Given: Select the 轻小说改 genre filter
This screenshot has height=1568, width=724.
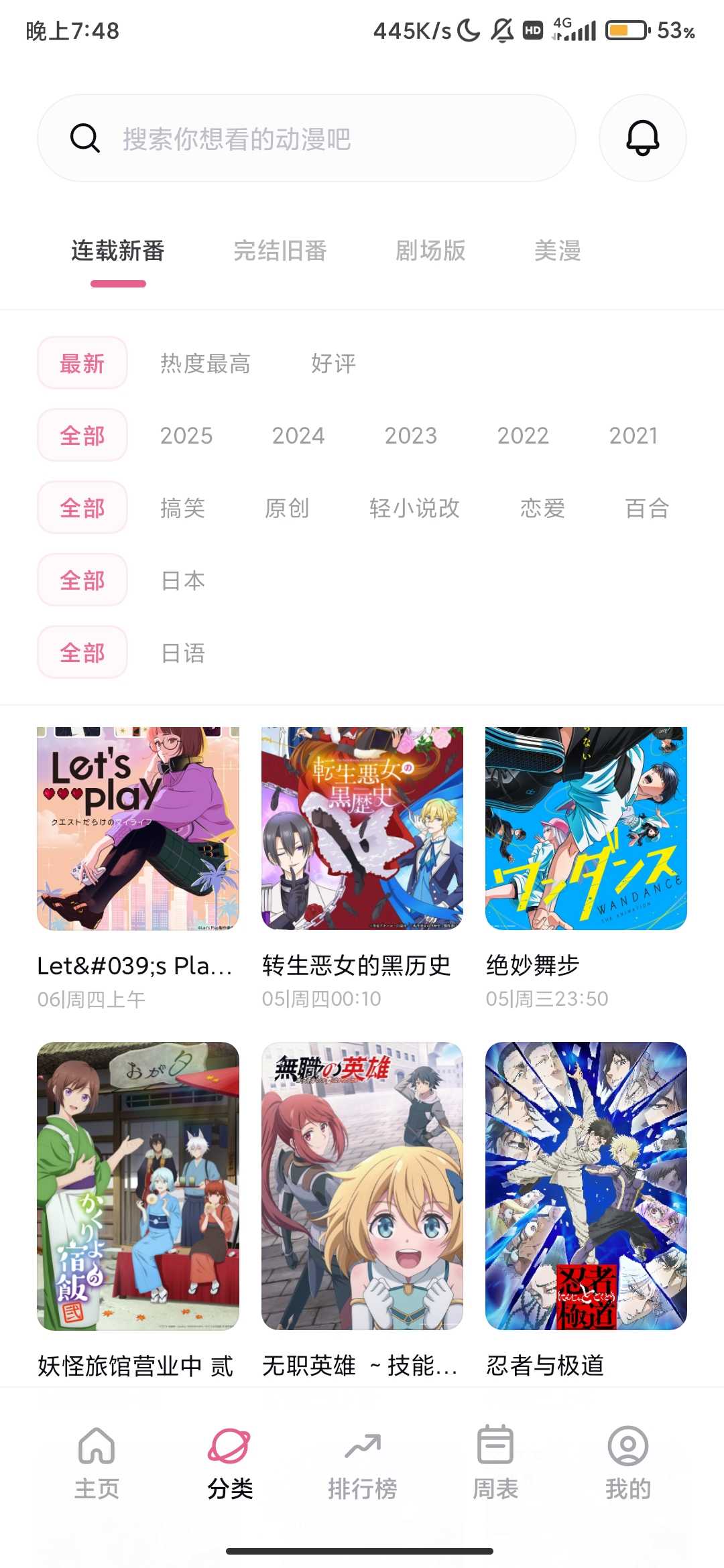Looking at the screenshot, I should pos(414,509).
